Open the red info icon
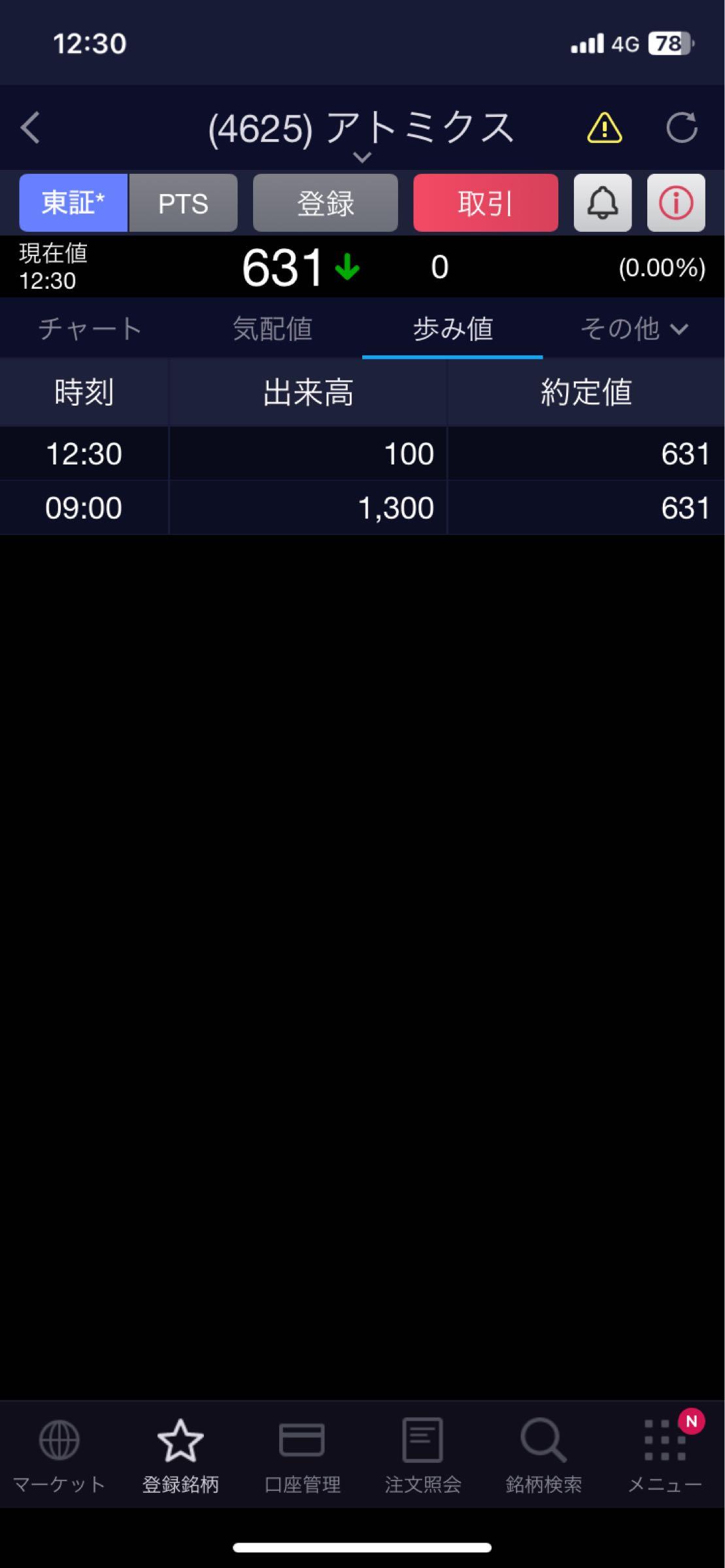The width and height of the screenshot is (725, 1568). (675, 203)
